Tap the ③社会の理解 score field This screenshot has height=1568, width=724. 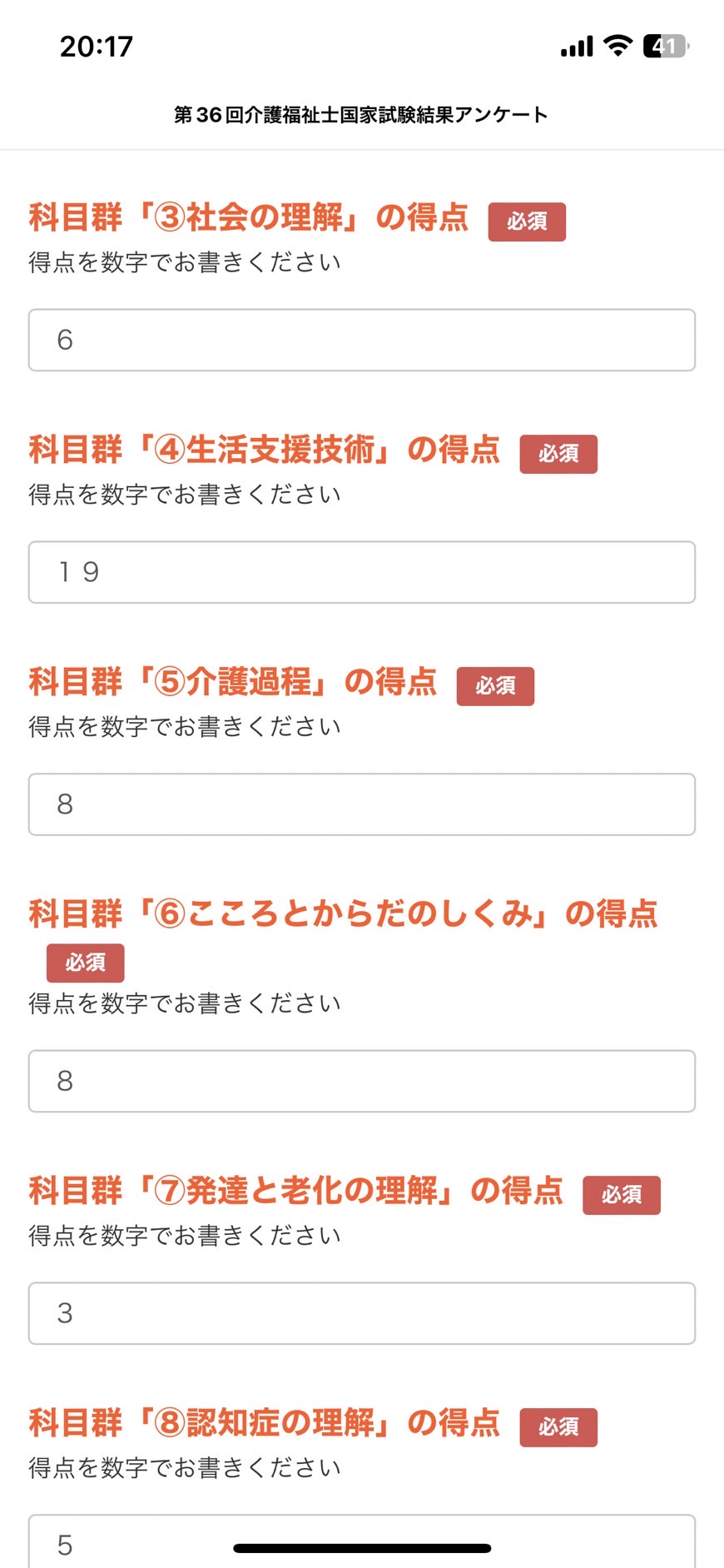pyautogui.click(x=362, y=340)
